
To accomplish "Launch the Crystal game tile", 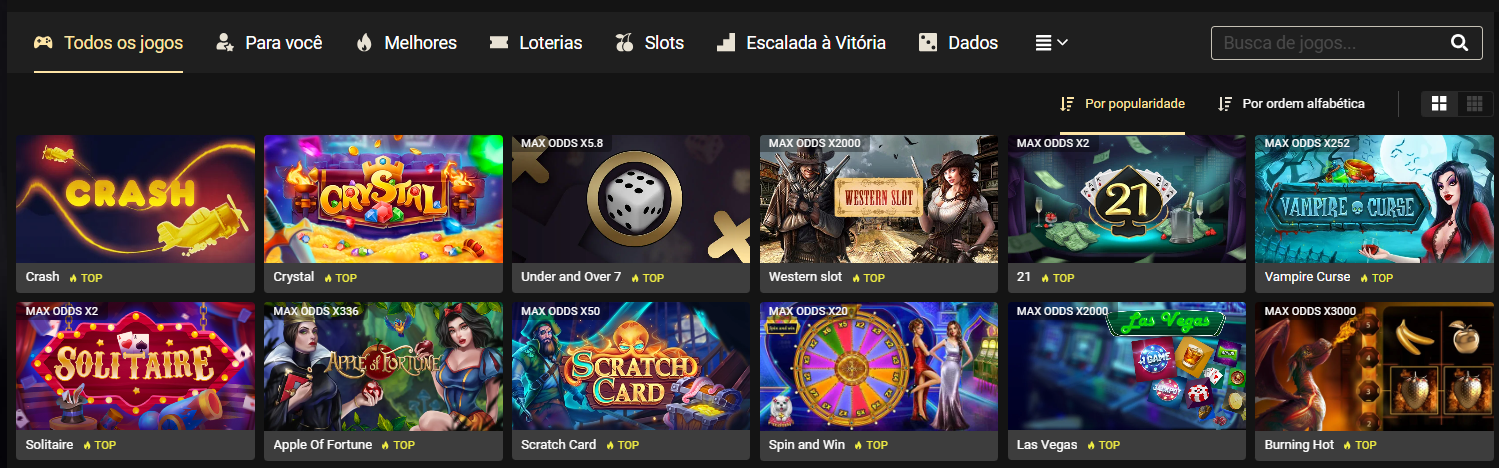I will click(383, 199).
